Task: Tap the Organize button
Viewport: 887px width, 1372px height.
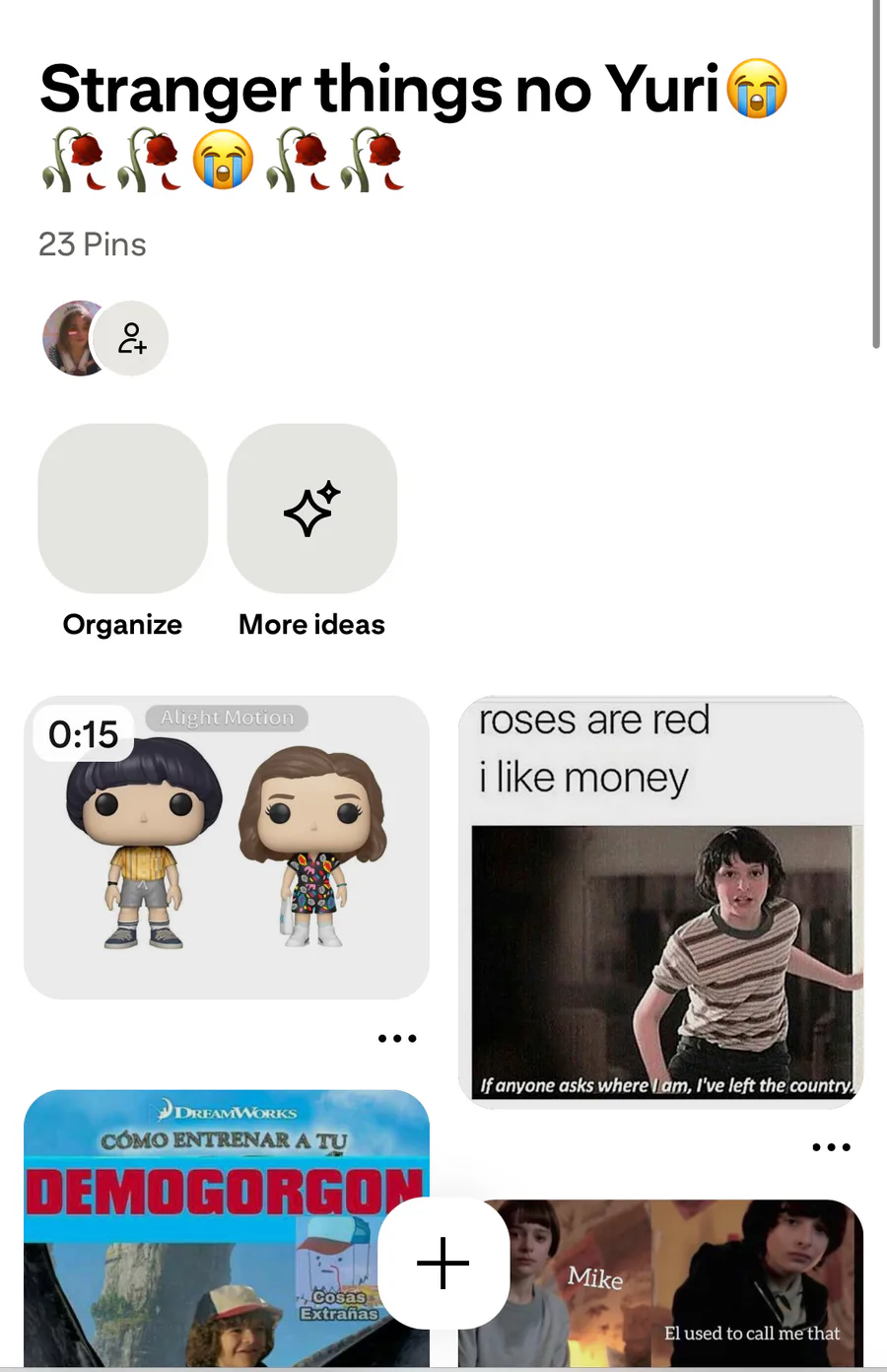Action: tap(122, 509)
